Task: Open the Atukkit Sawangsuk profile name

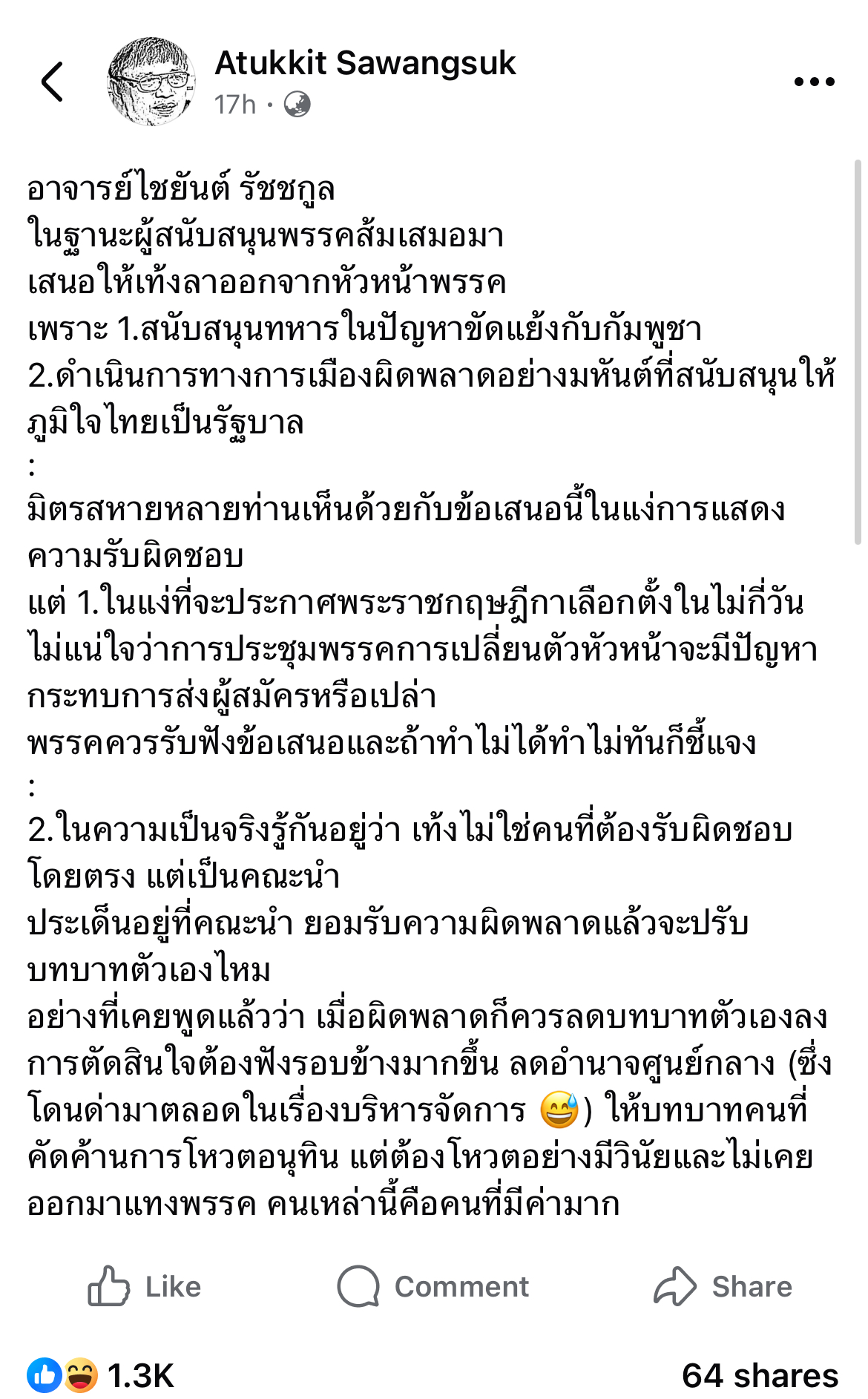Action: point(365,64)
